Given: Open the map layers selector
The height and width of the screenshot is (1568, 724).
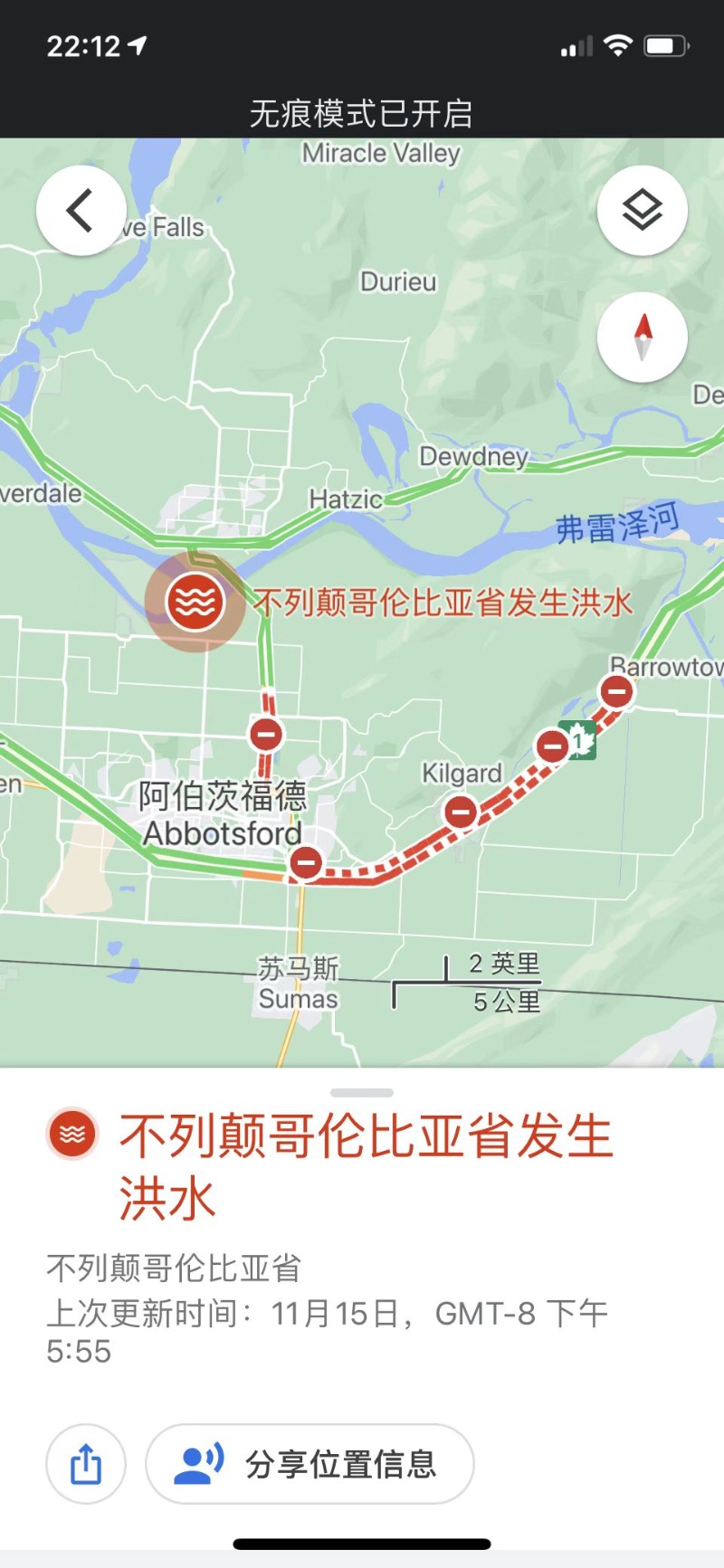Looking at the screenshot, I should 643,211.
